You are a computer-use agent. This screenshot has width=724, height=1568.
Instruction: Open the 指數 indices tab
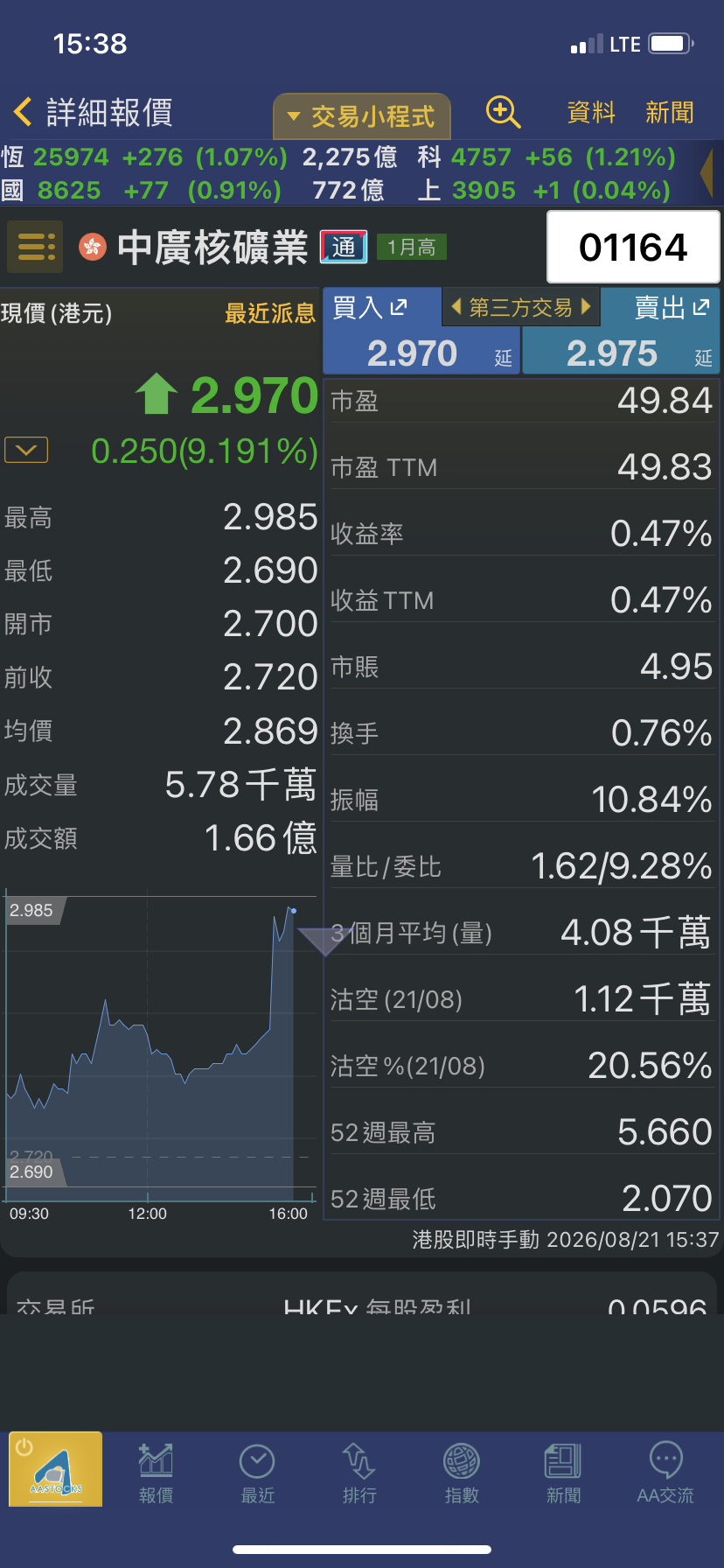[462, 1473]
